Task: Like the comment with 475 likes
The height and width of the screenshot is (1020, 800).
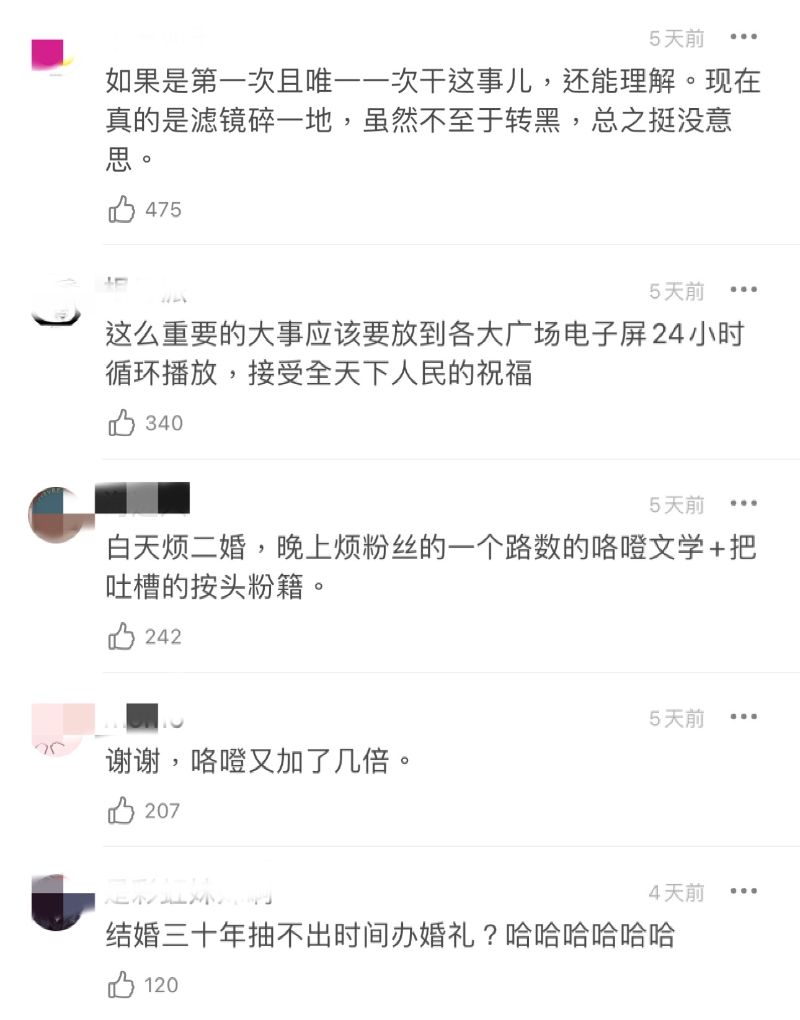Action: point(122,210)
